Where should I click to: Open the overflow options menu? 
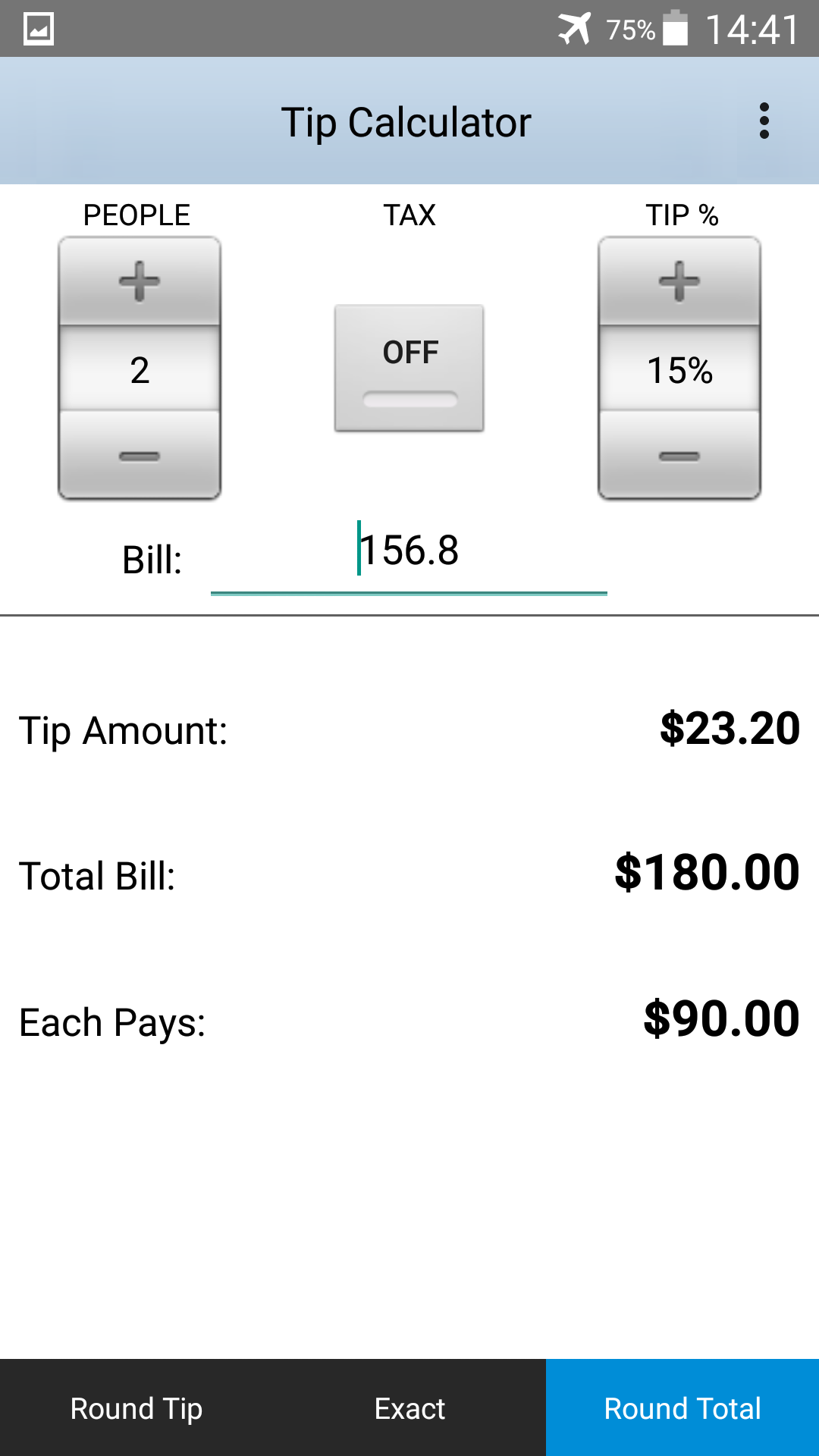pos(766,121)
